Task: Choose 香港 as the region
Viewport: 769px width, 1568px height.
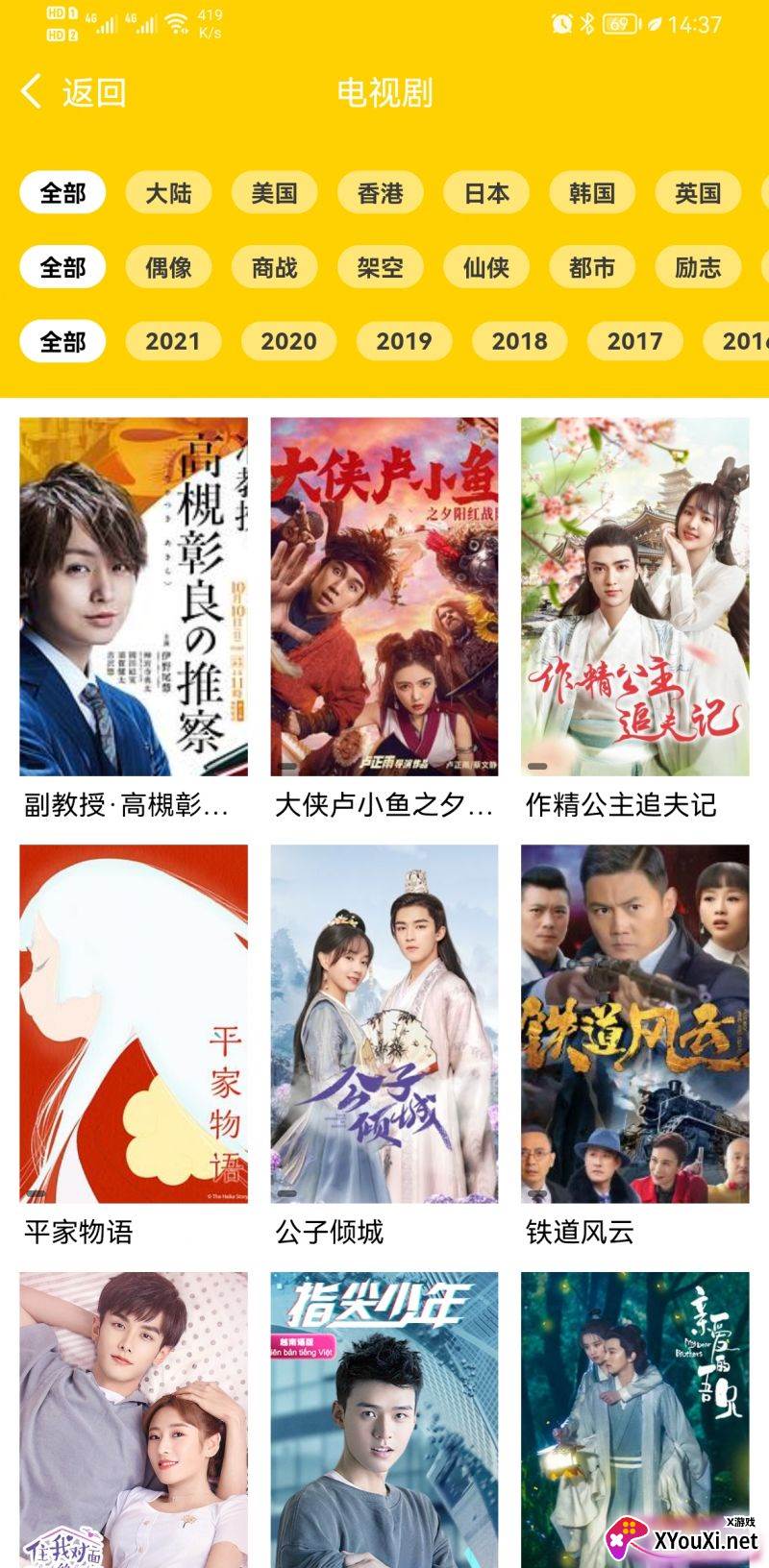Action: pos(380,193)
